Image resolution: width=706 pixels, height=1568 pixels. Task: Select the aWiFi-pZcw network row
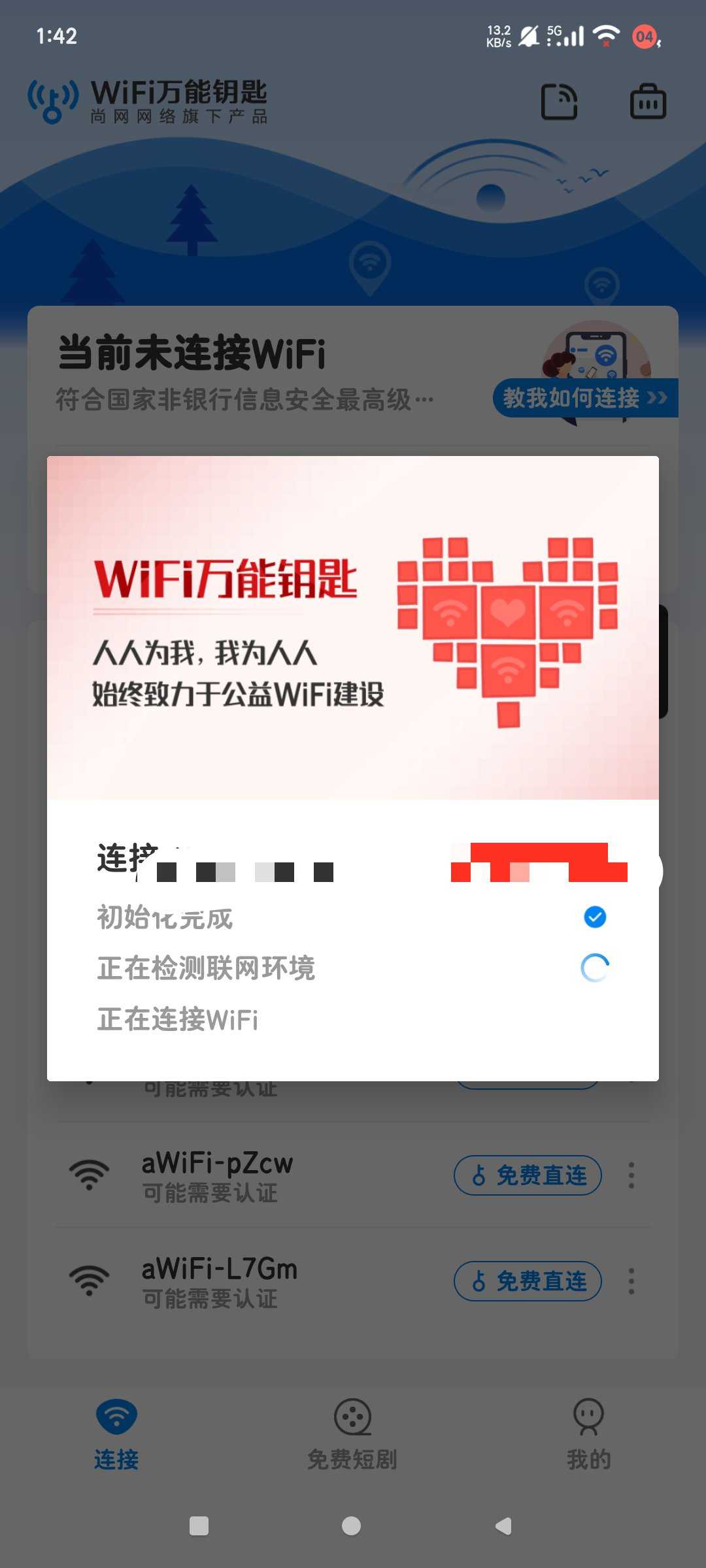click(x=261, y=1175)
